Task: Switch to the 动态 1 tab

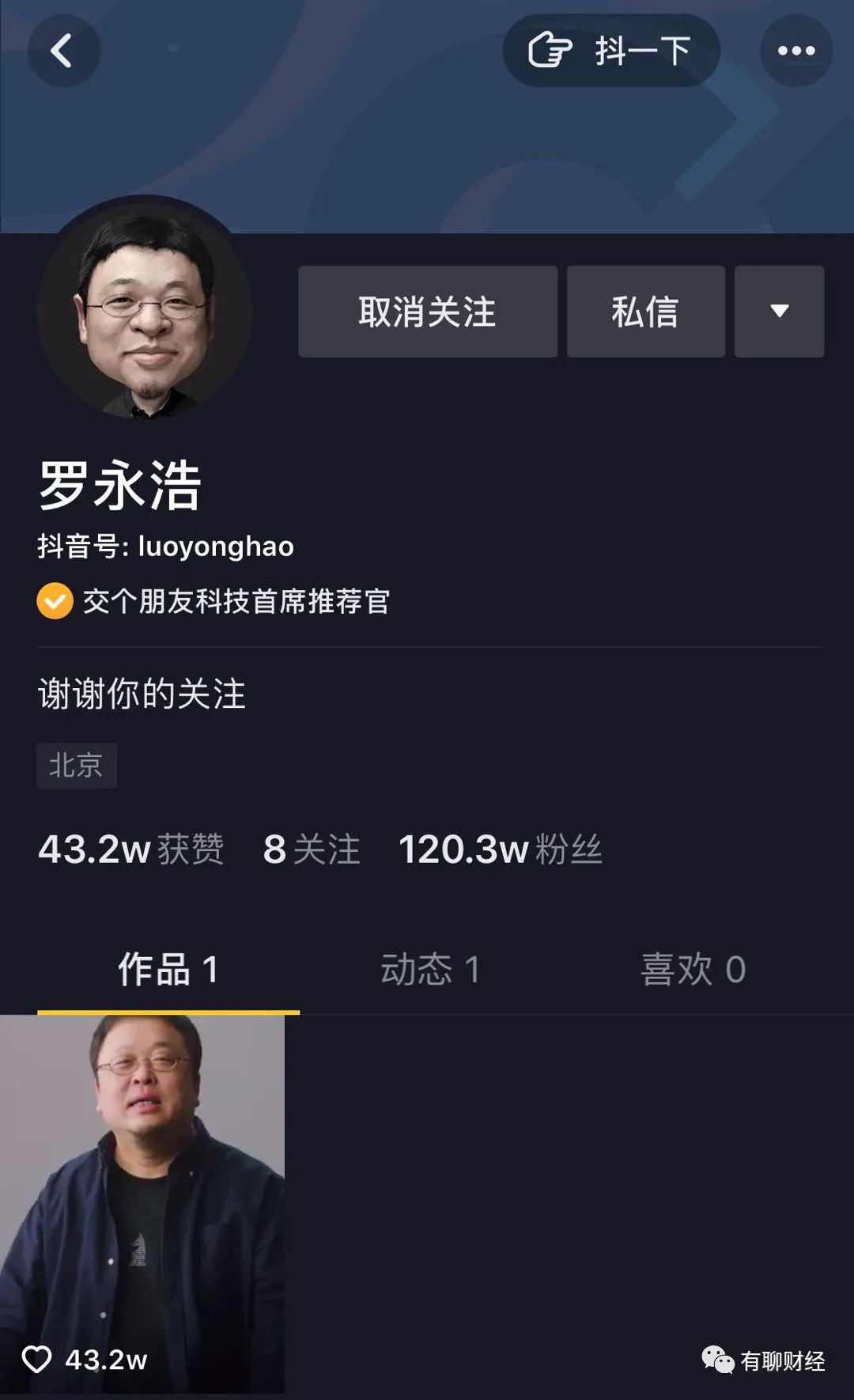Action: click(x=430, y=970)
